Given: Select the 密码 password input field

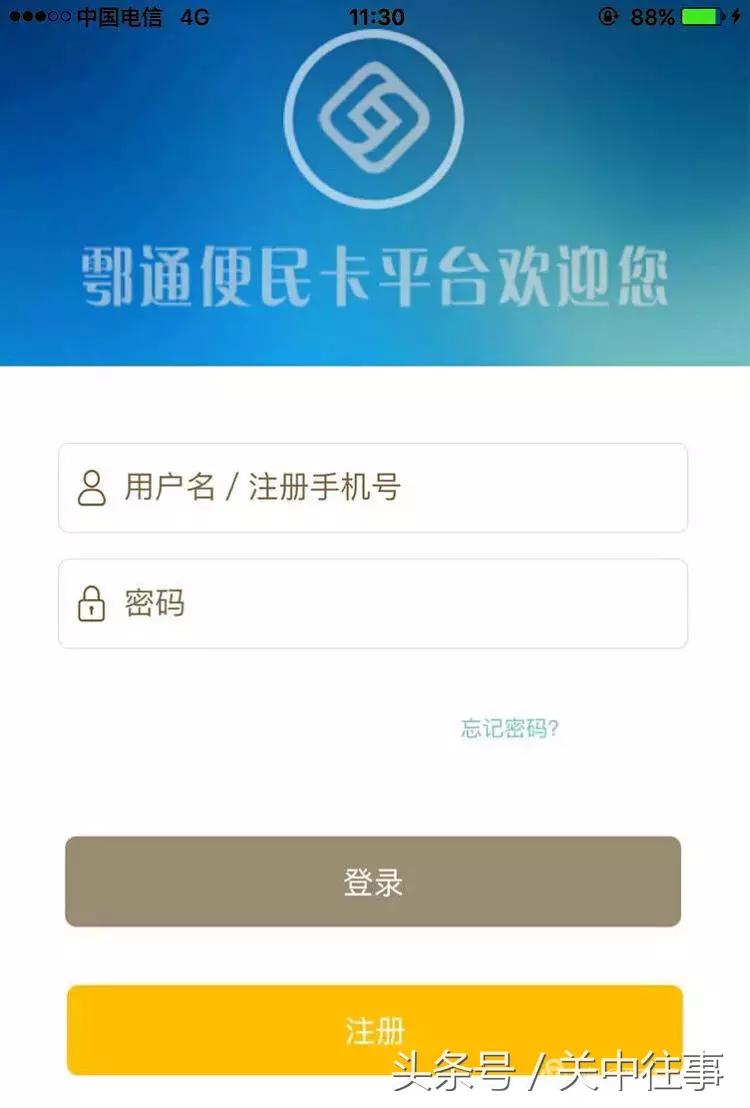Looking at the screenshot, I should click(x=374, y=603).
